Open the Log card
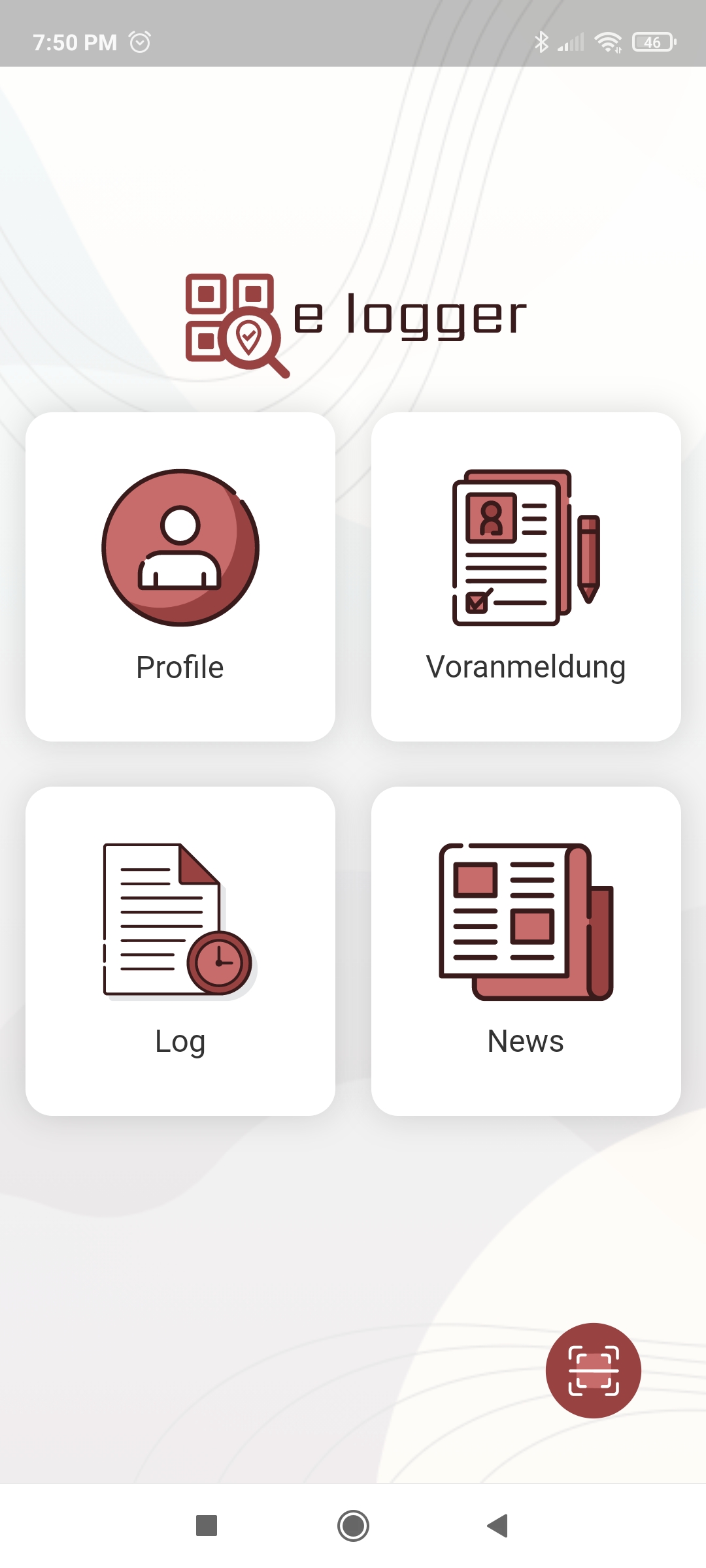This screenshot has width=706, height=1568. [180, 951]
